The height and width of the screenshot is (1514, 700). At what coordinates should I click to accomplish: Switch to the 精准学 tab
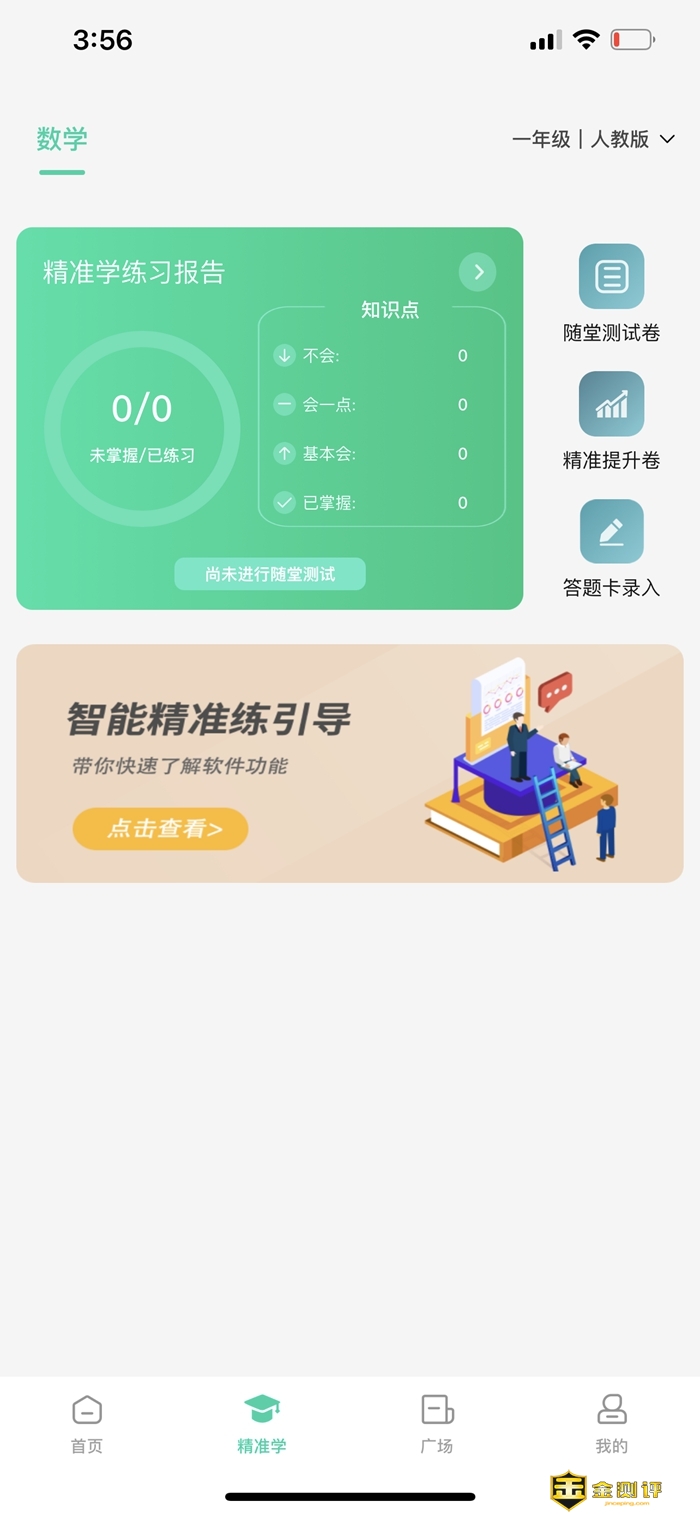262,1424
